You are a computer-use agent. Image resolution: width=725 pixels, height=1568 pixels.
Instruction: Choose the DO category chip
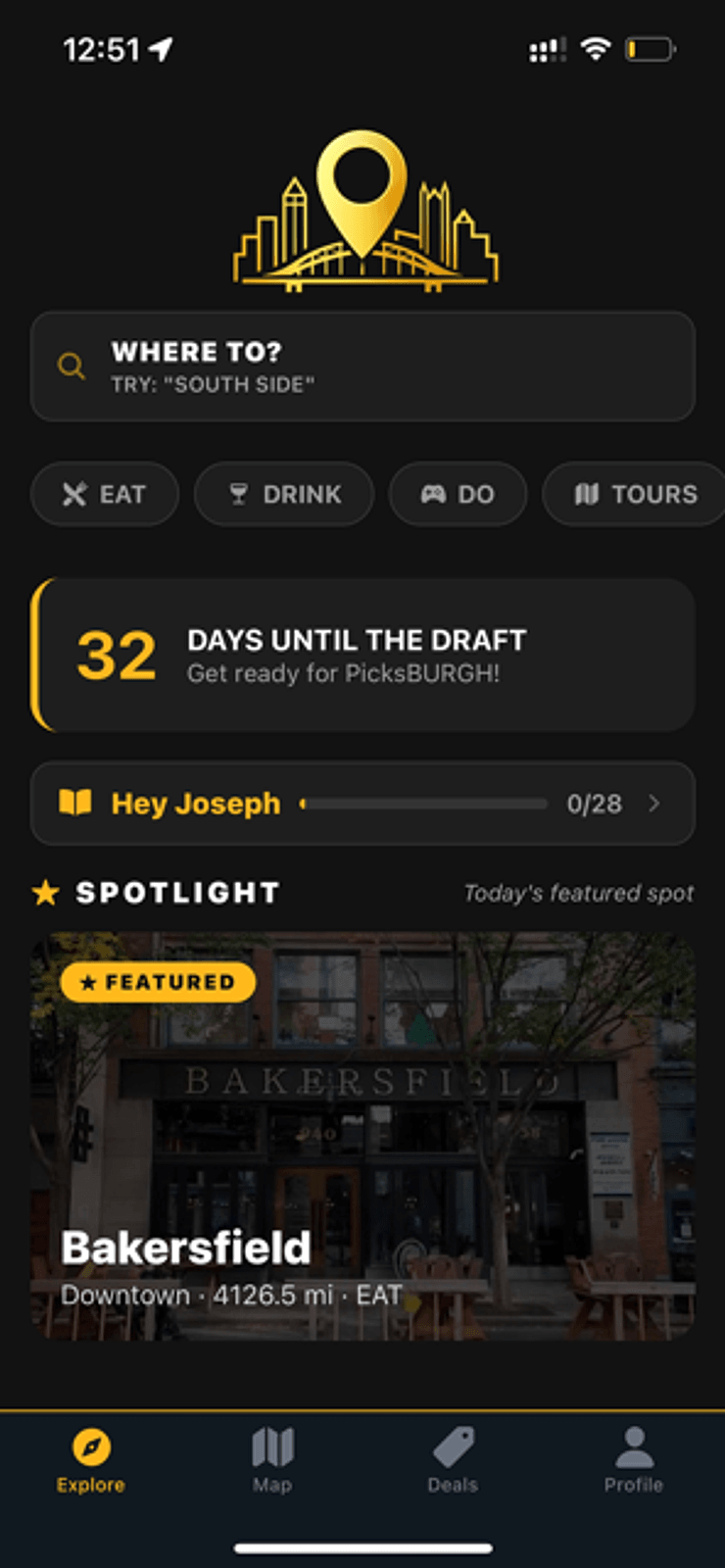tap(458, 494)
